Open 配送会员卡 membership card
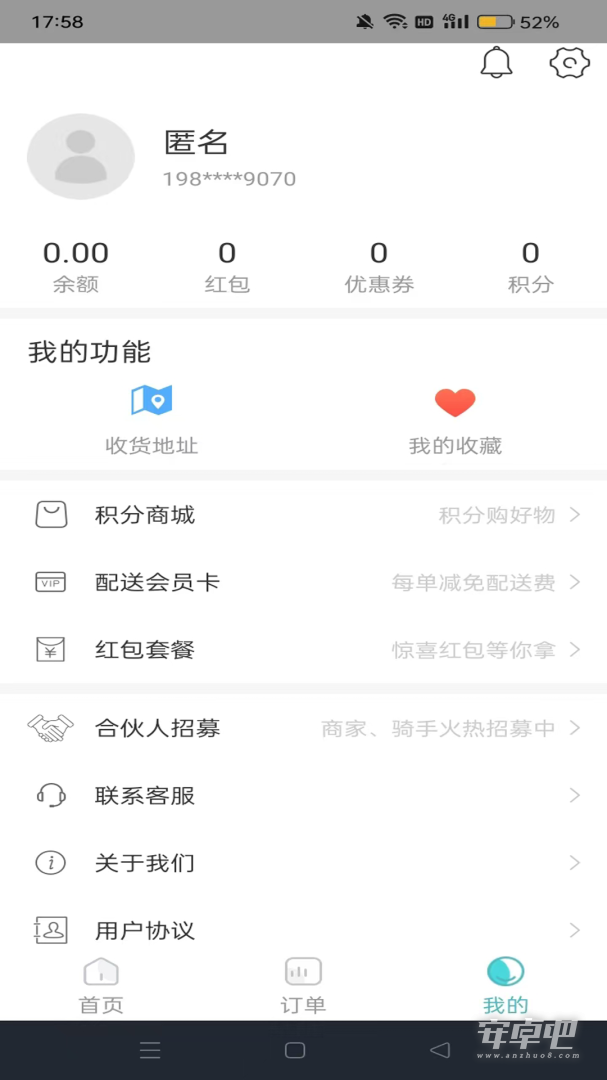Screen dimensions: 607x1080 pyautogui.click(x=303, y=582)
